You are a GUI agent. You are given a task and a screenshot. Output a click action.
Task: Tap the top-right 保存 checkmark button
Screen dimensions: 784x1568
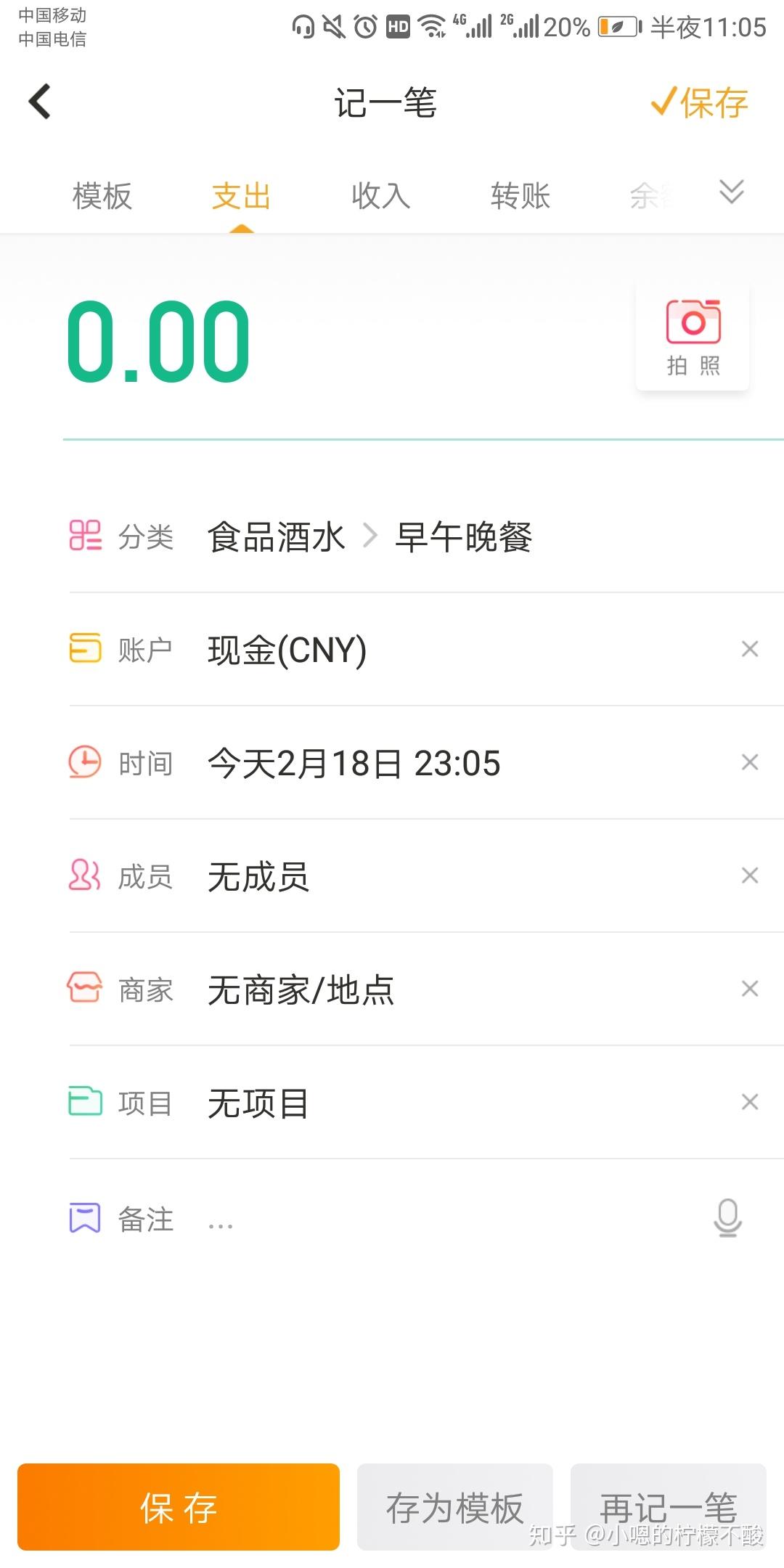click(x=700, y=102)
